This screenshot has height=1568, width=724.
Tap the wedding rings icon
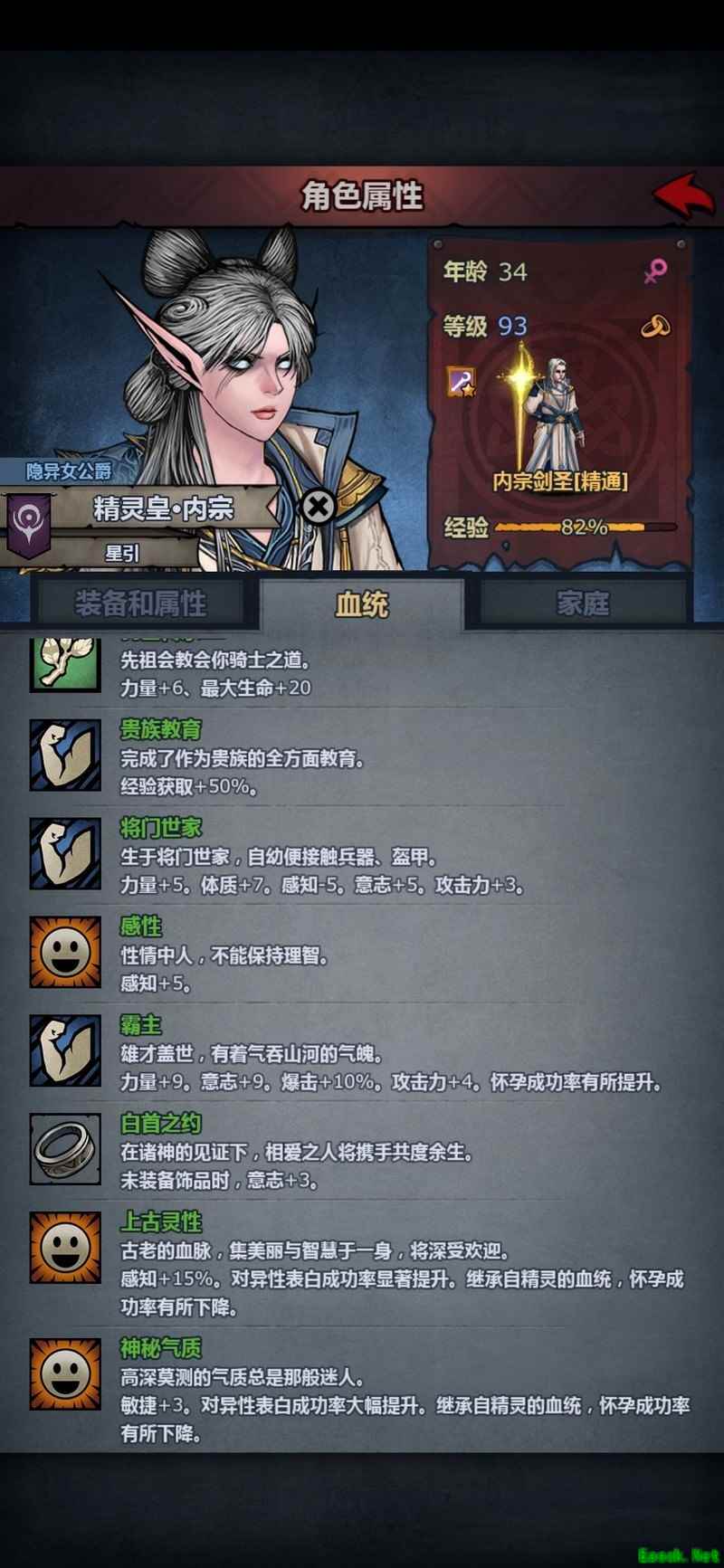655,327
